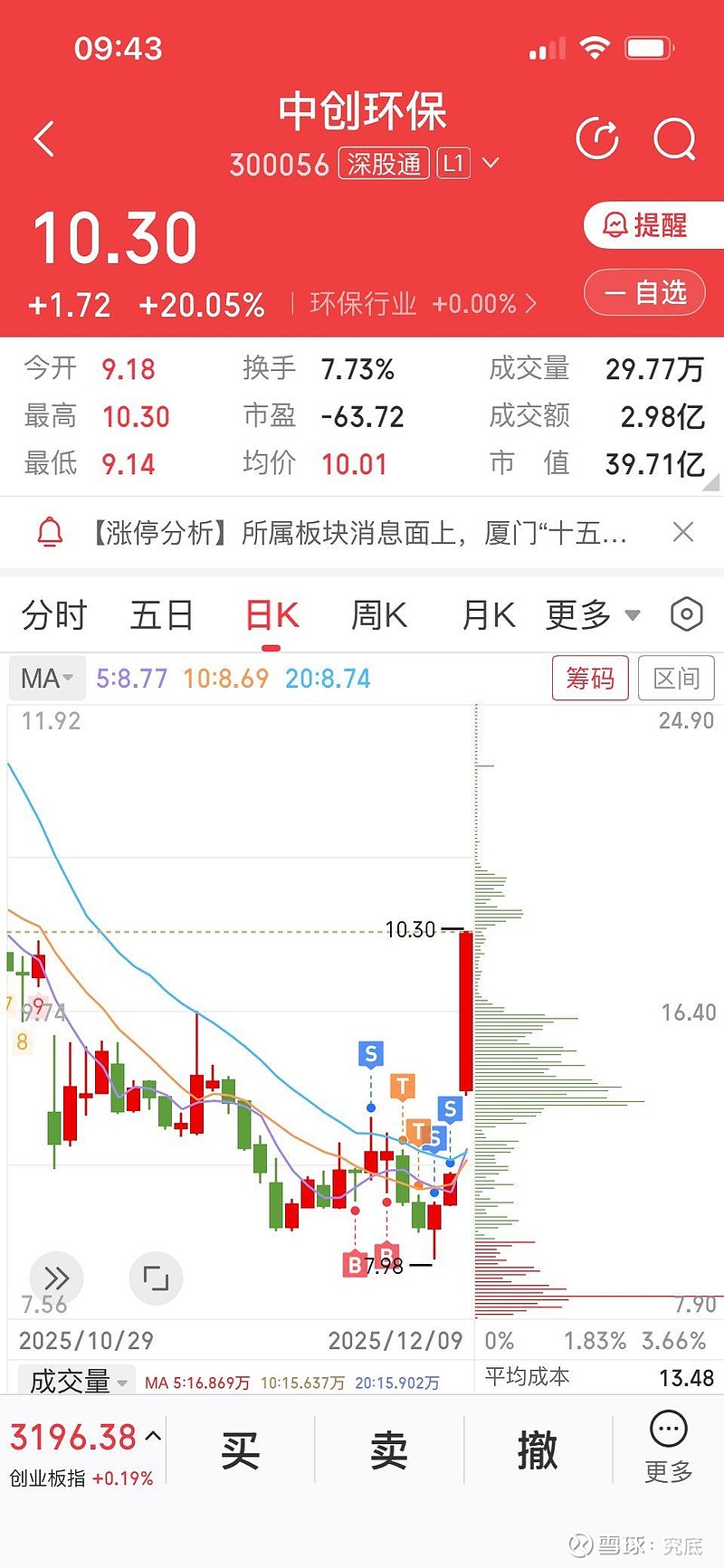The width and height of the screenshot is (724, 1568).
Task: Expand the 更多 chart period dropdown
Action: coord(593,615)
